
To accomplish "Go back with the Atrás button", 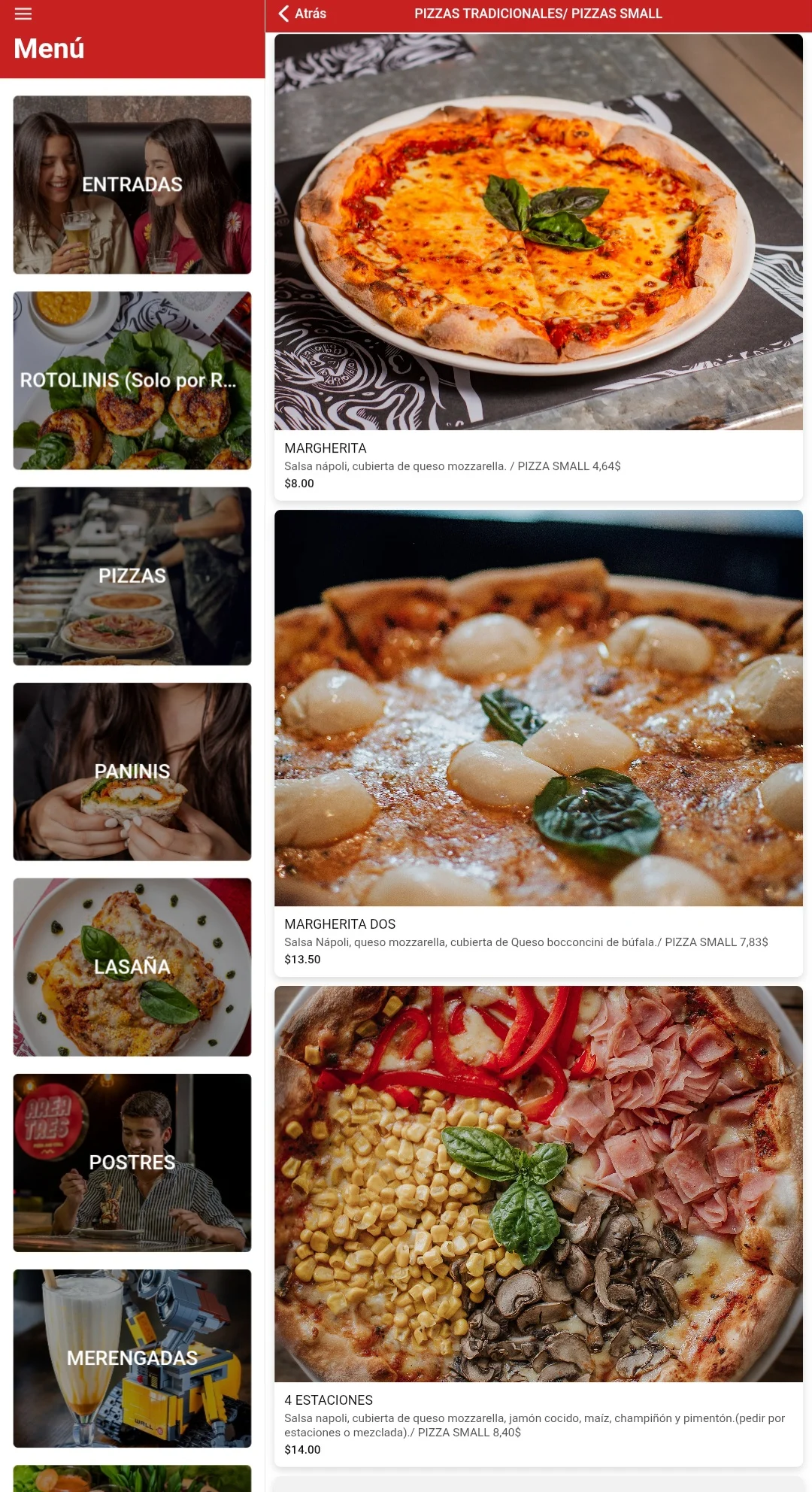I will click(x=302, y=14).
